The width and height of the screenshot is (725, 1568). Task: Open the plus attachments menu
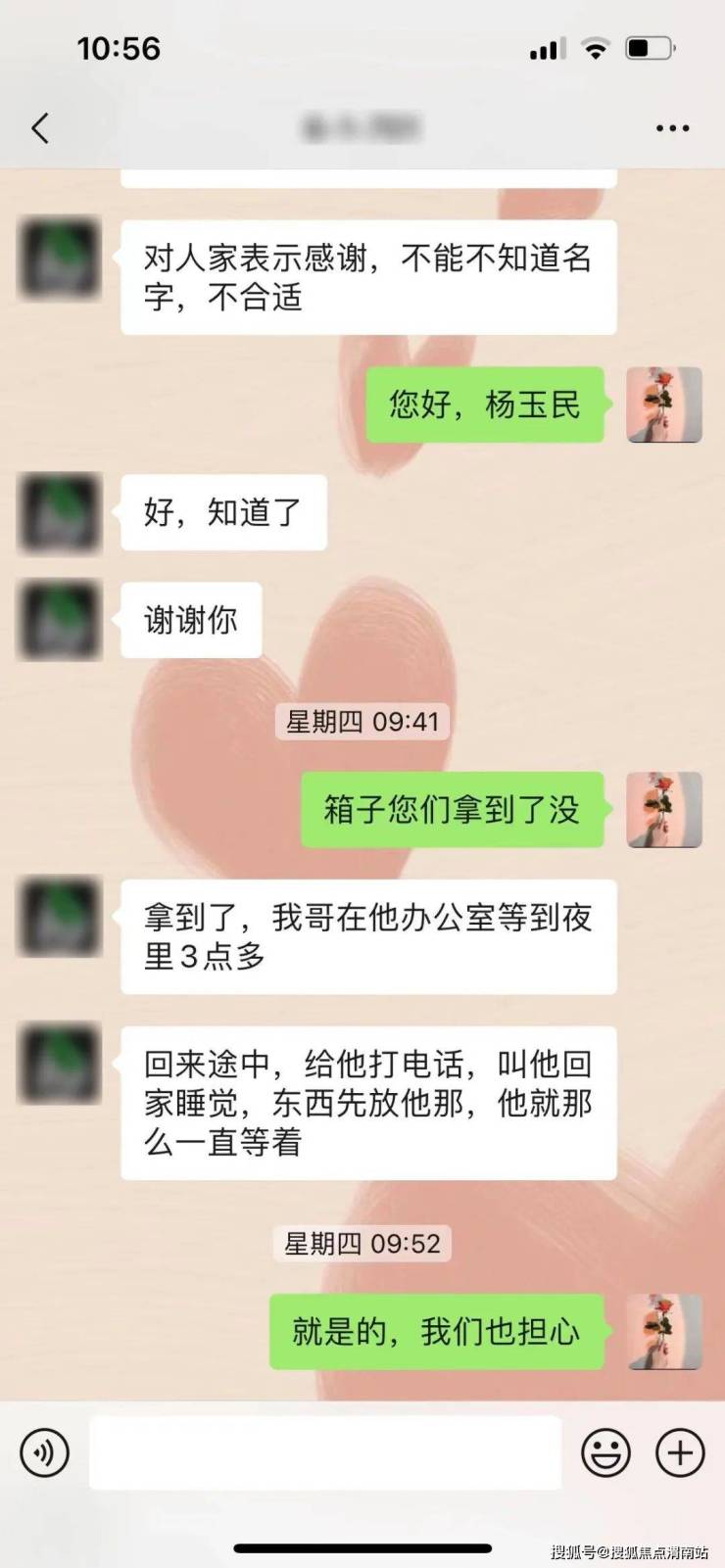click(680, 1451)
